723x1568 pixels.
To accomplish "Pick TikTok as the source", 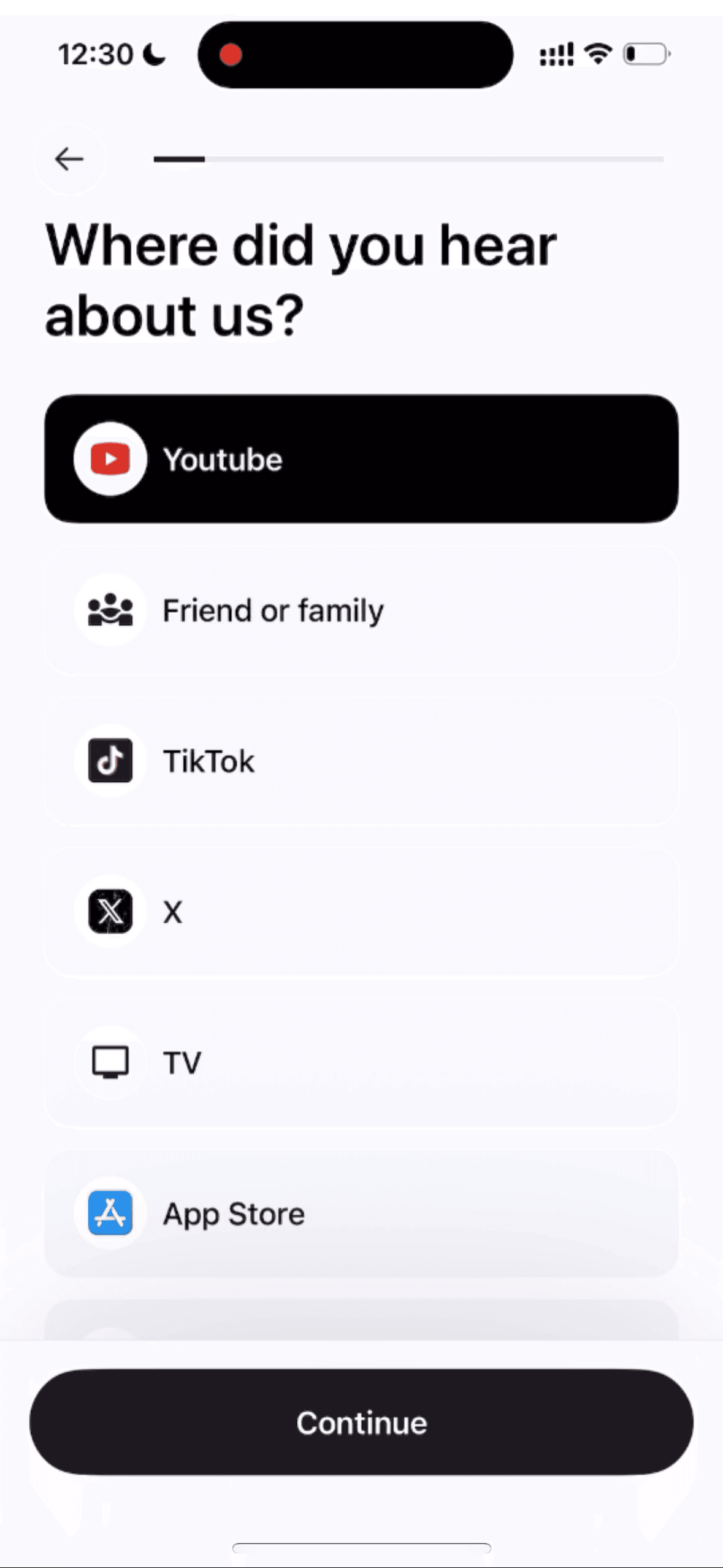I will coord(361,761).
